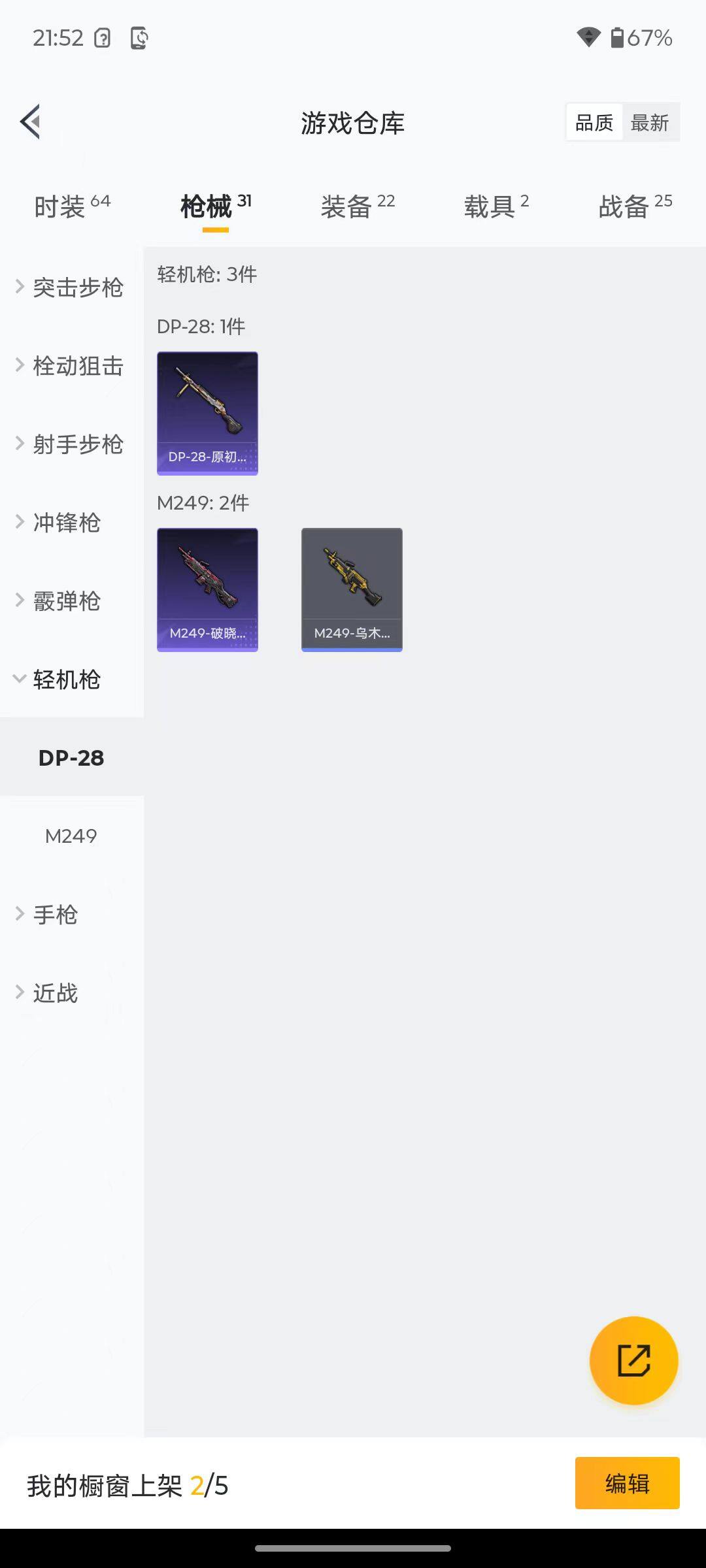This screenshot has height=1568, width=706.
Task: Go back from the 游戏仓库 screen
Action: pos(31,122)
